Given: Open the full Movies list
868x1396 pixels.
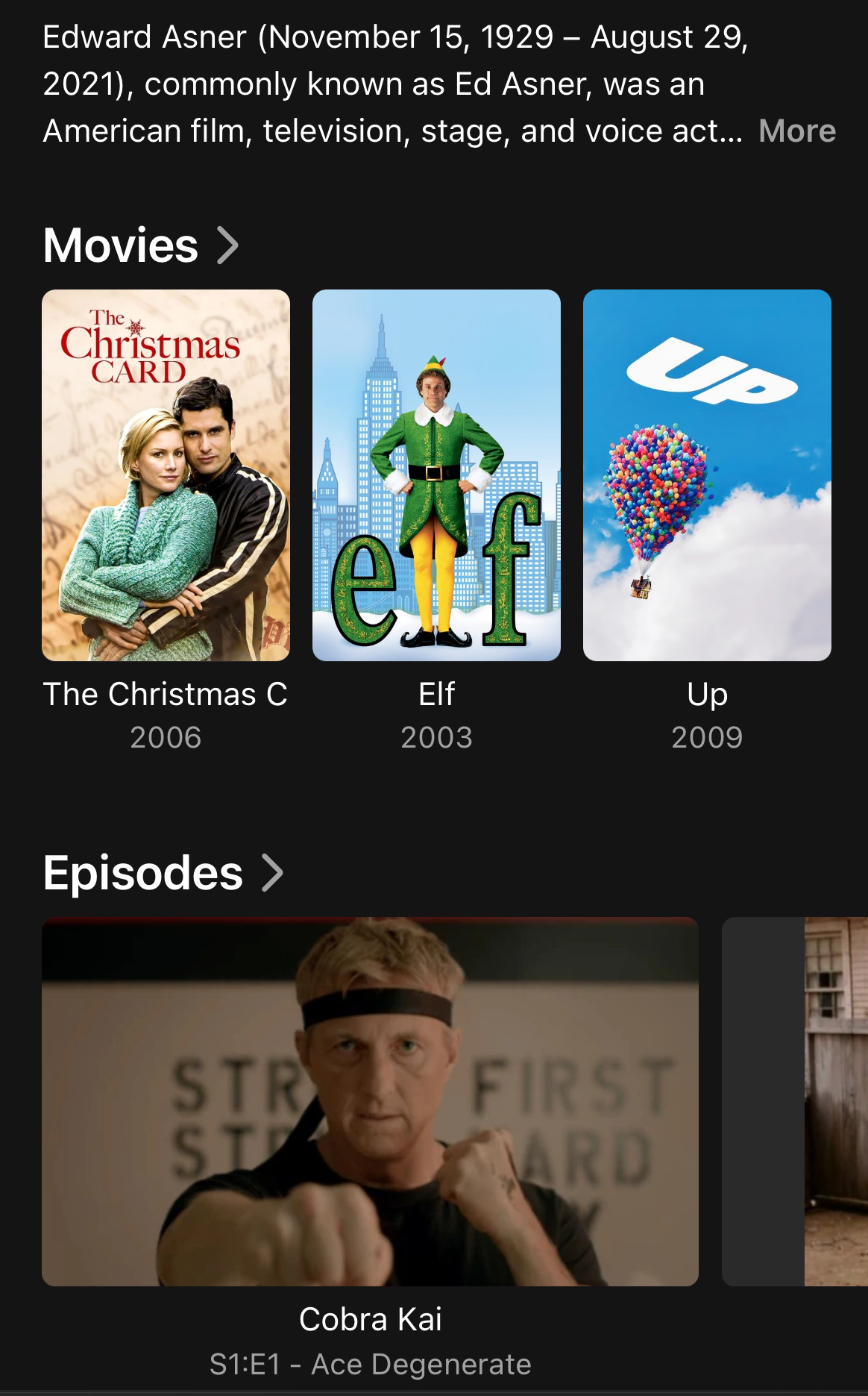Looking at the screenshot, I should 141,245.
